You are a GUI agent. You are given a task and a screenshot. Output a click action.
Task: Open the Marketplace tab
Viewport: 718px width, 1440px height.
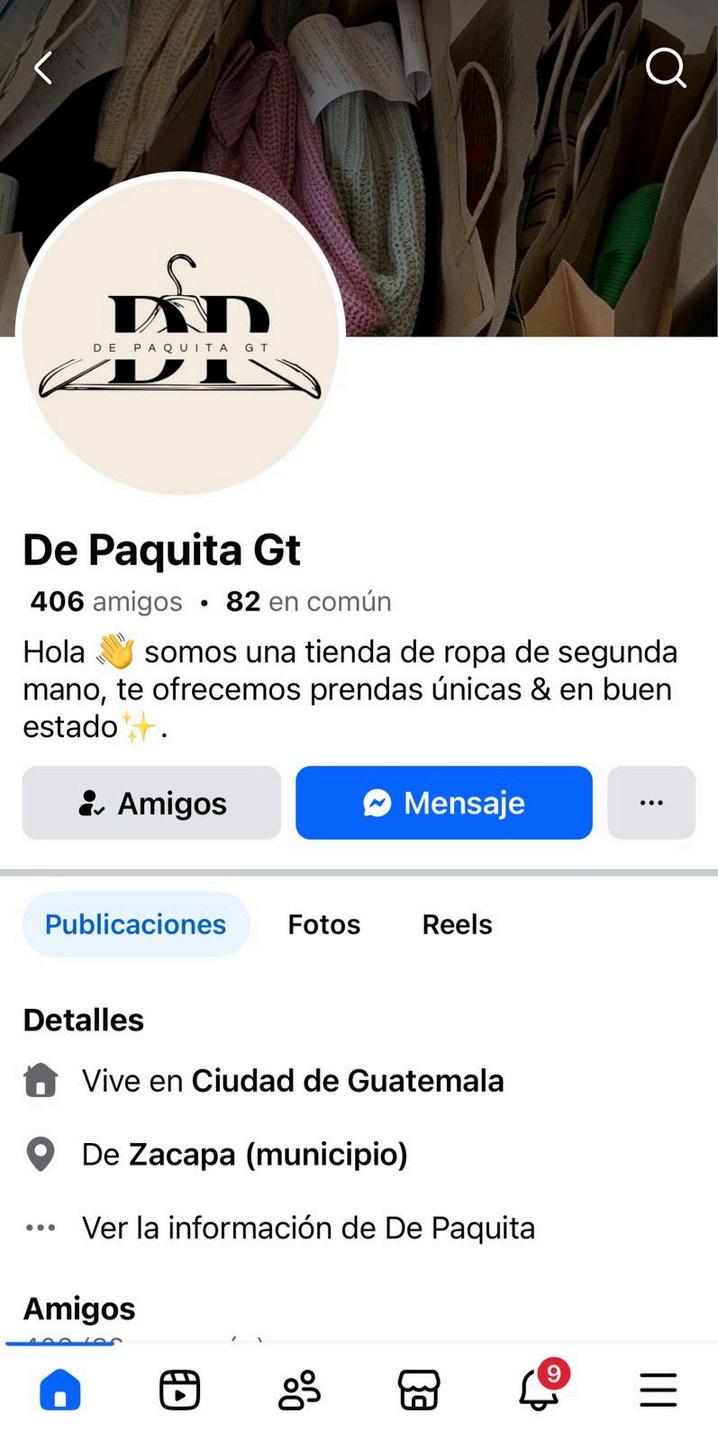tap(419, 1390)
